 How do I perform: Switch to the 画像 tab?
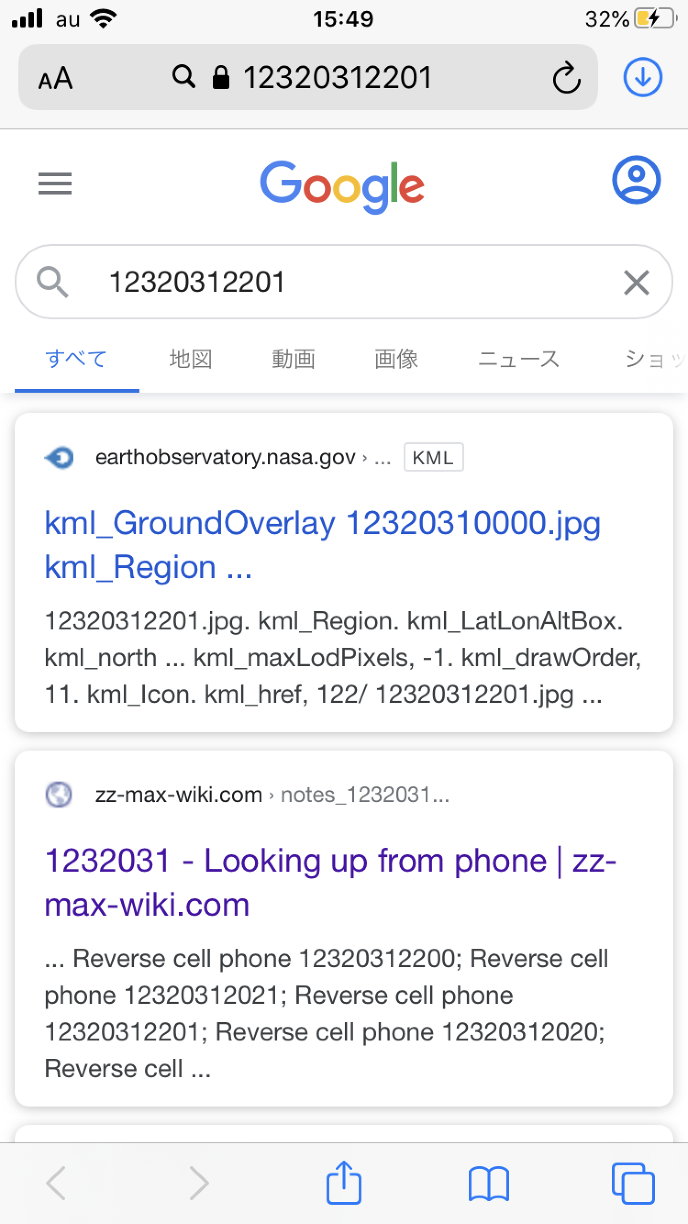[x=396, y=359]
